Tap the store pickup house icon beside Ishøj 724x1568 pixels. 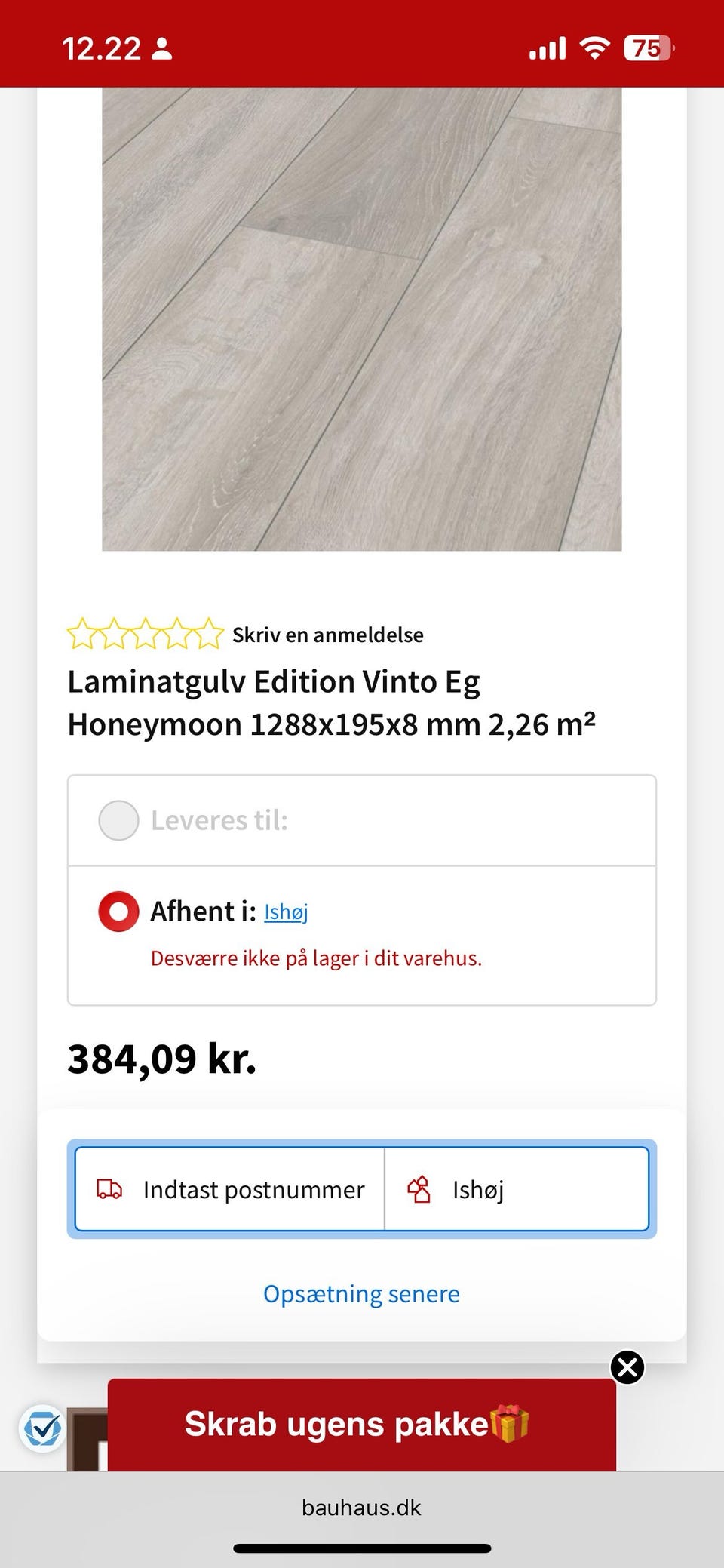point(421,1189)
